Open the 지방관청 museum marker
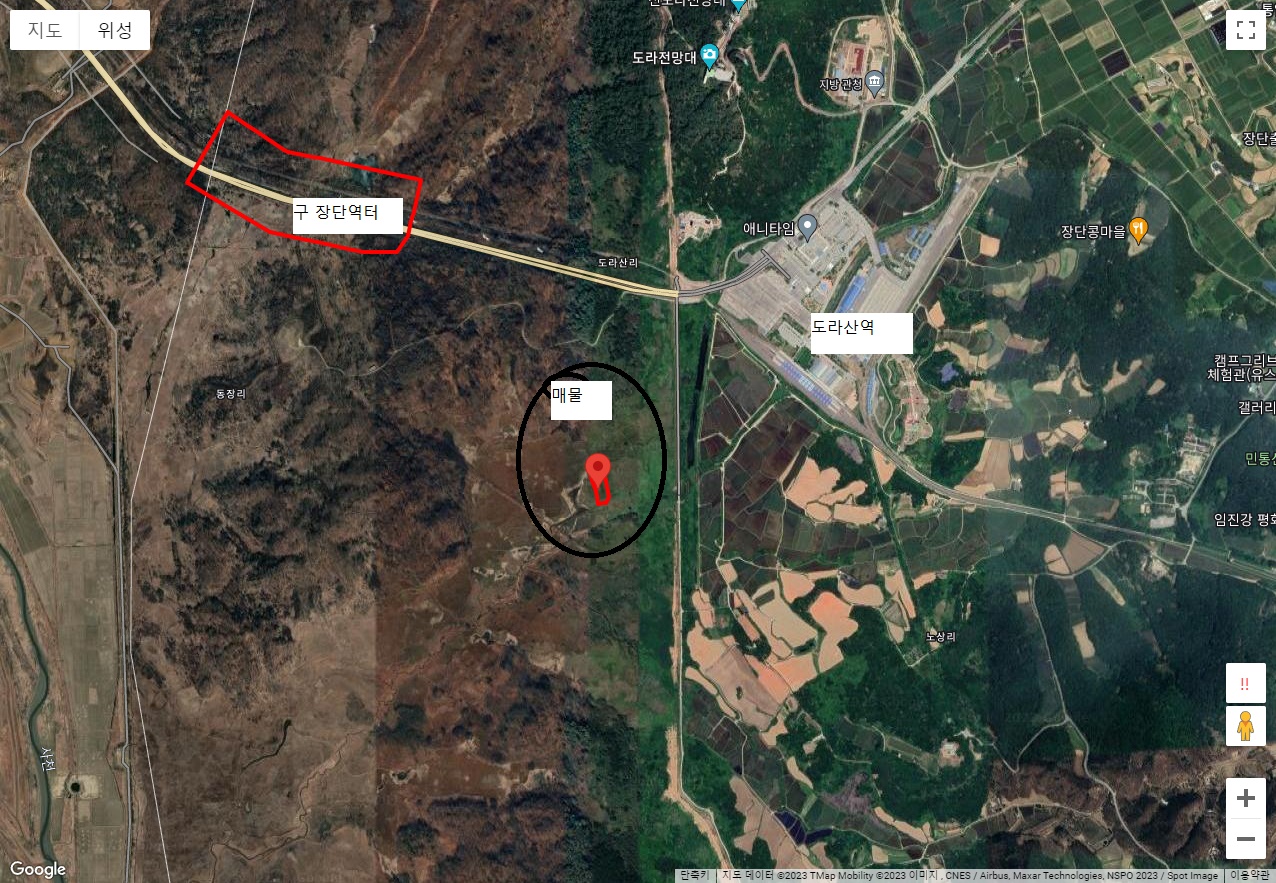This screenshot has height=883, width=1276. [x=875, y=82]
